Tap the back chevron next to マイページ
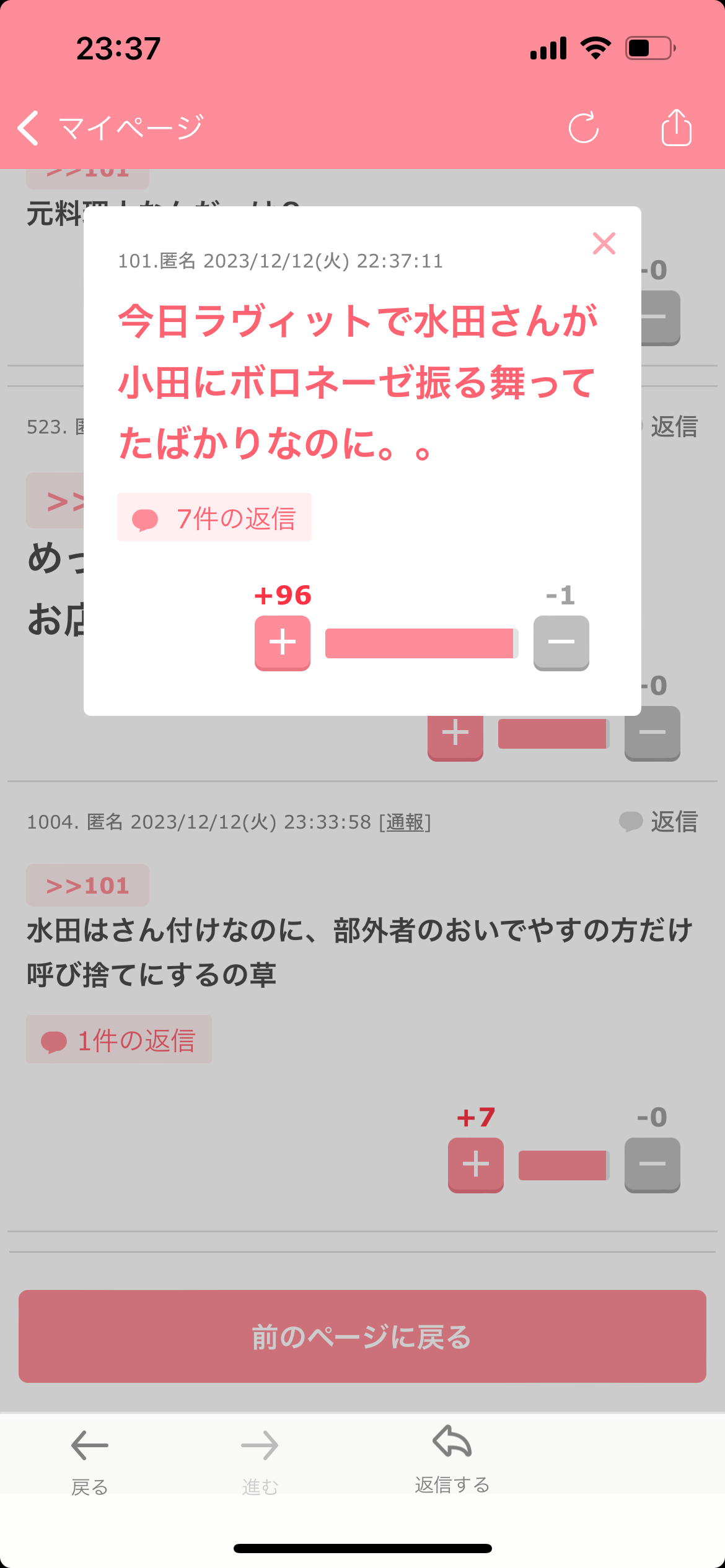725x1568 pixels. pyautogui.click(x=28, y=127)
